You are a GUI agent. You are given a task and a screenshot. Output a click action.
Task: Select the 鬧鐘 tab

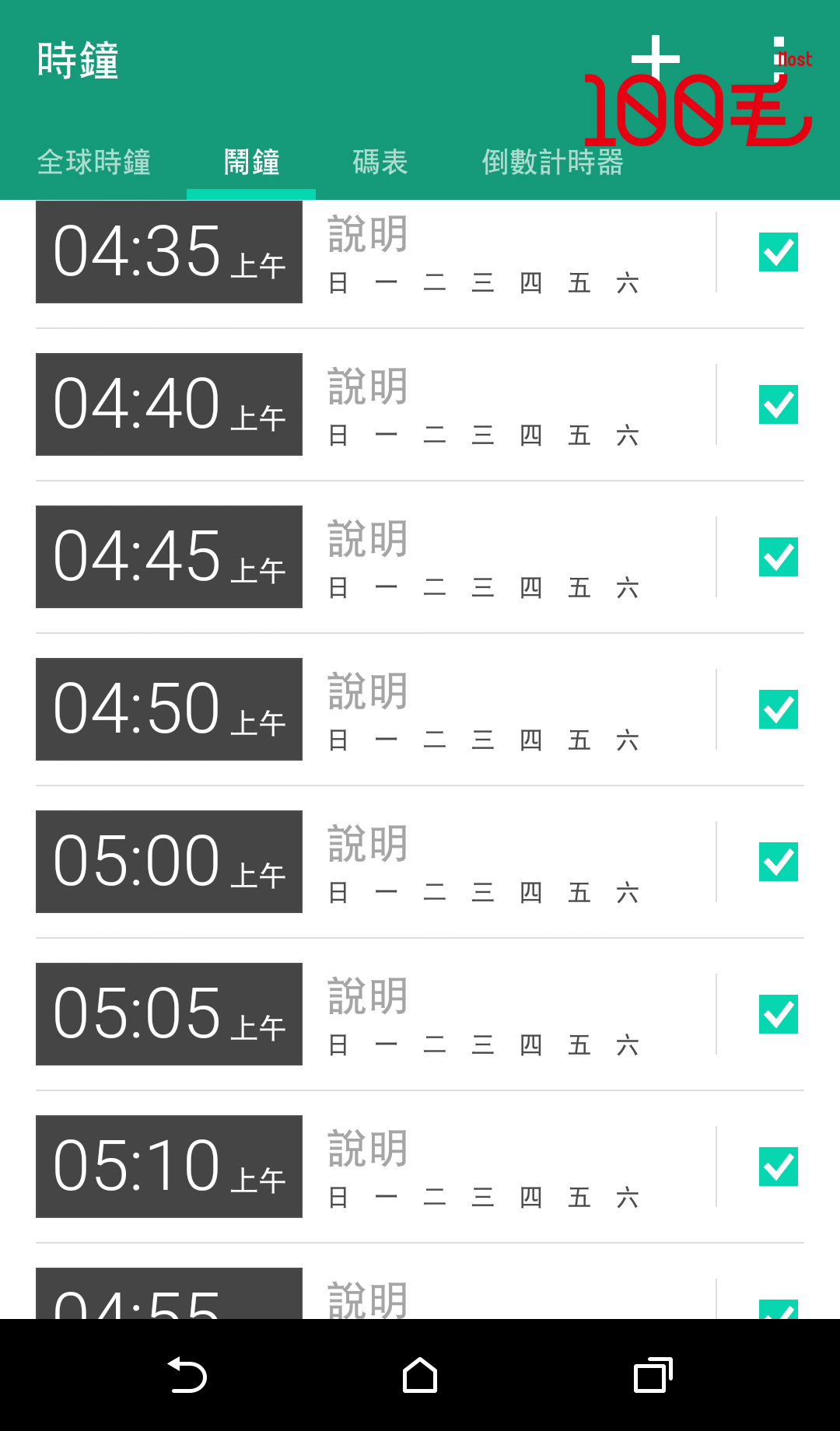tap(251, 162)
